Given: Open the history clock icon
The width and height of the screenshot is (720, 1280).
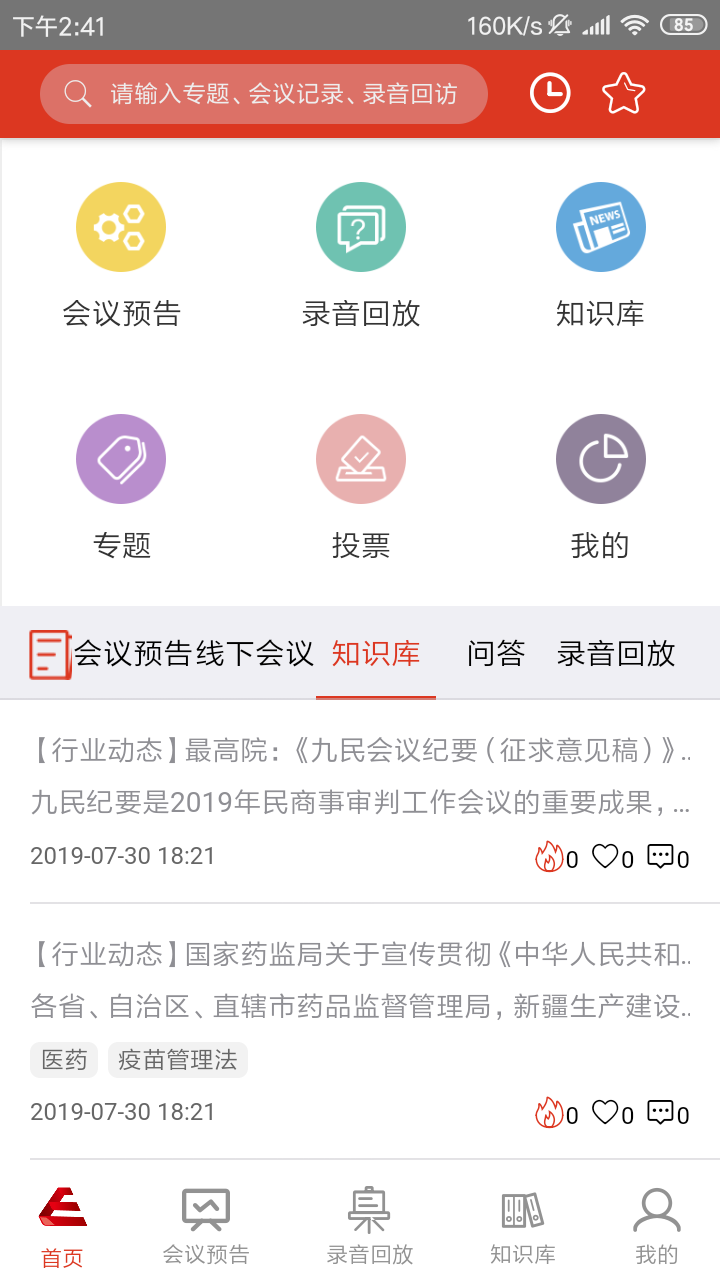Looking at the screenshot, I should point(549,94).
